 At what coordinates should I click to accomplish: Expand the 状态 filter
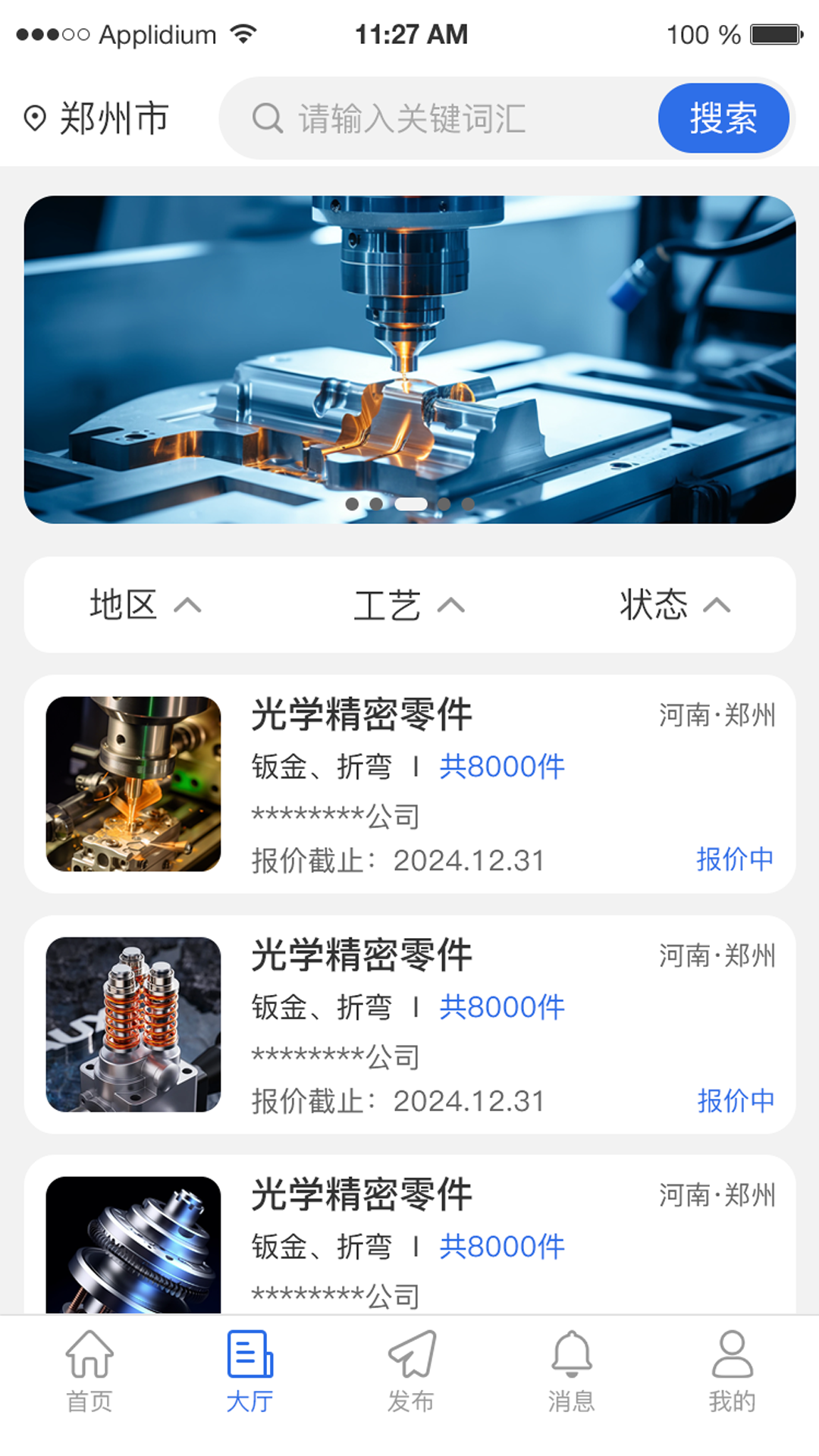pos(675,605)
